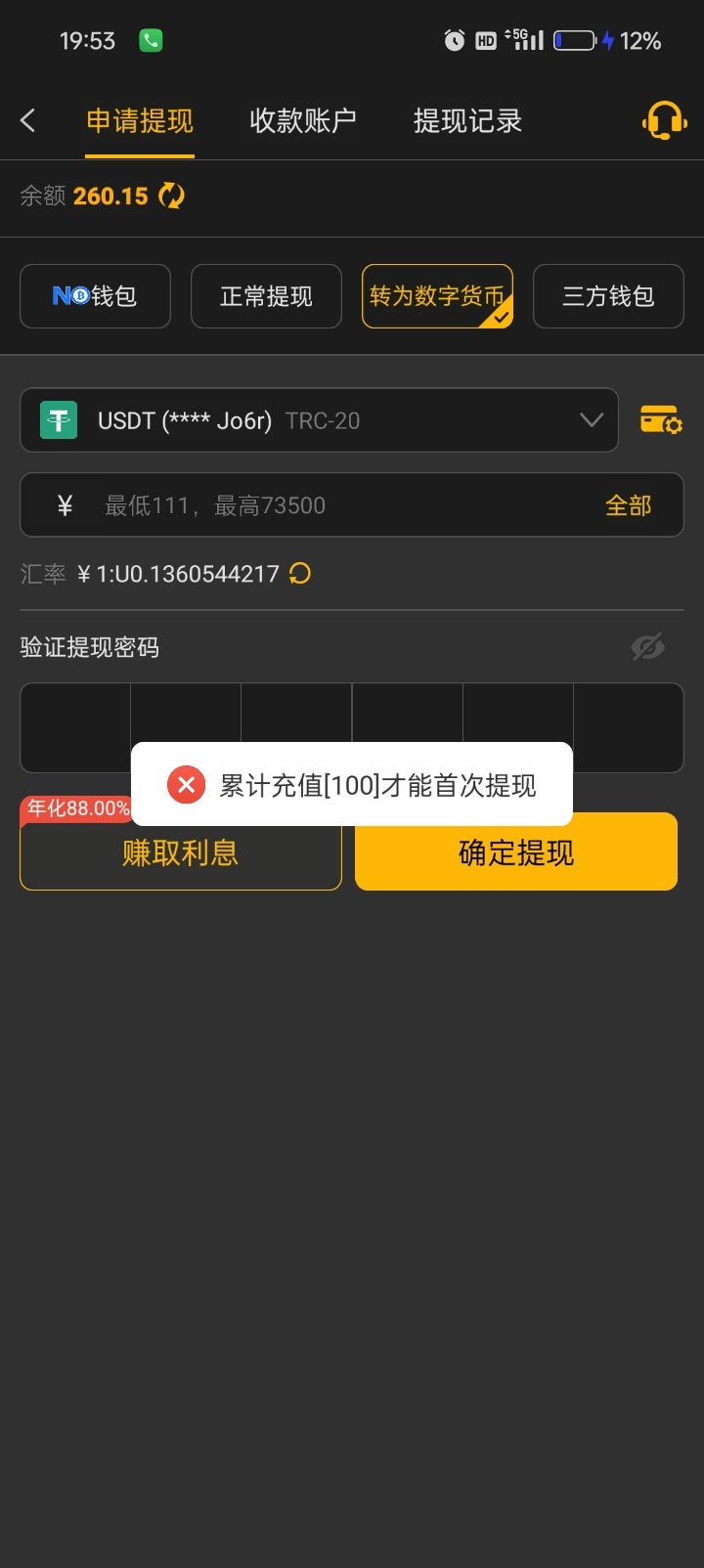Tap the first withdrawal password digit box
This screenshot has width=704, height=1568.
click(75, 727)
